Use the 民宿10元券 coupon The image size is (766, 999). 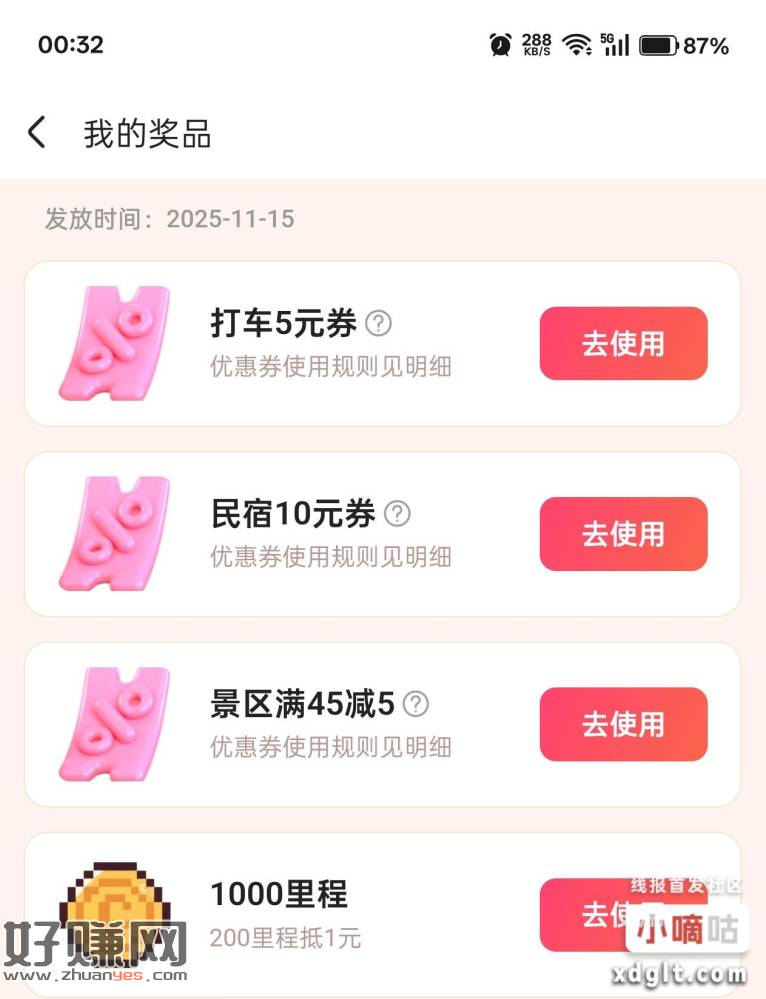click(623, 533)
